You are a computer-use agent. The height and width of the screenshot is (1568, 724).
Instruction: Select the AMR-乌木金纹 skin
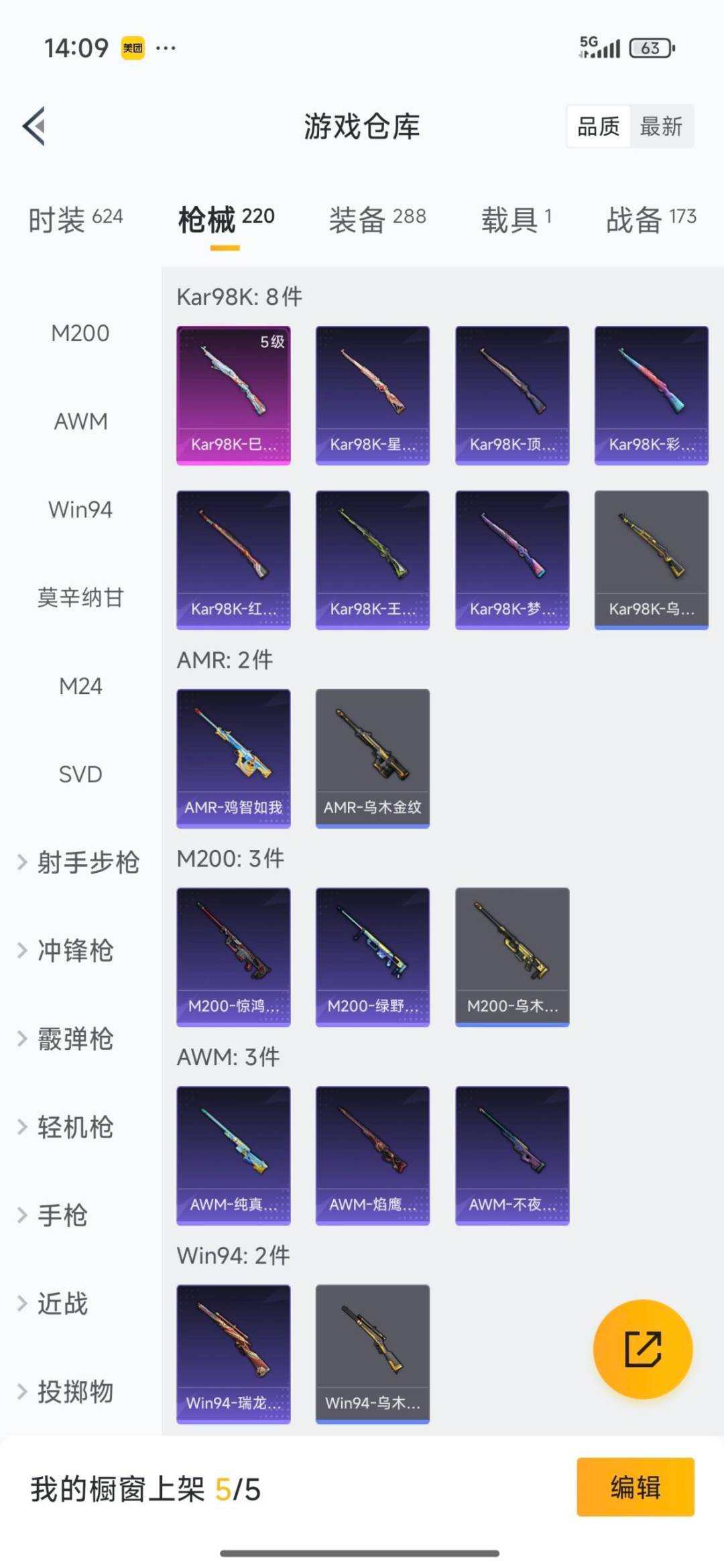pyautogui.click(x=373, y=758)
